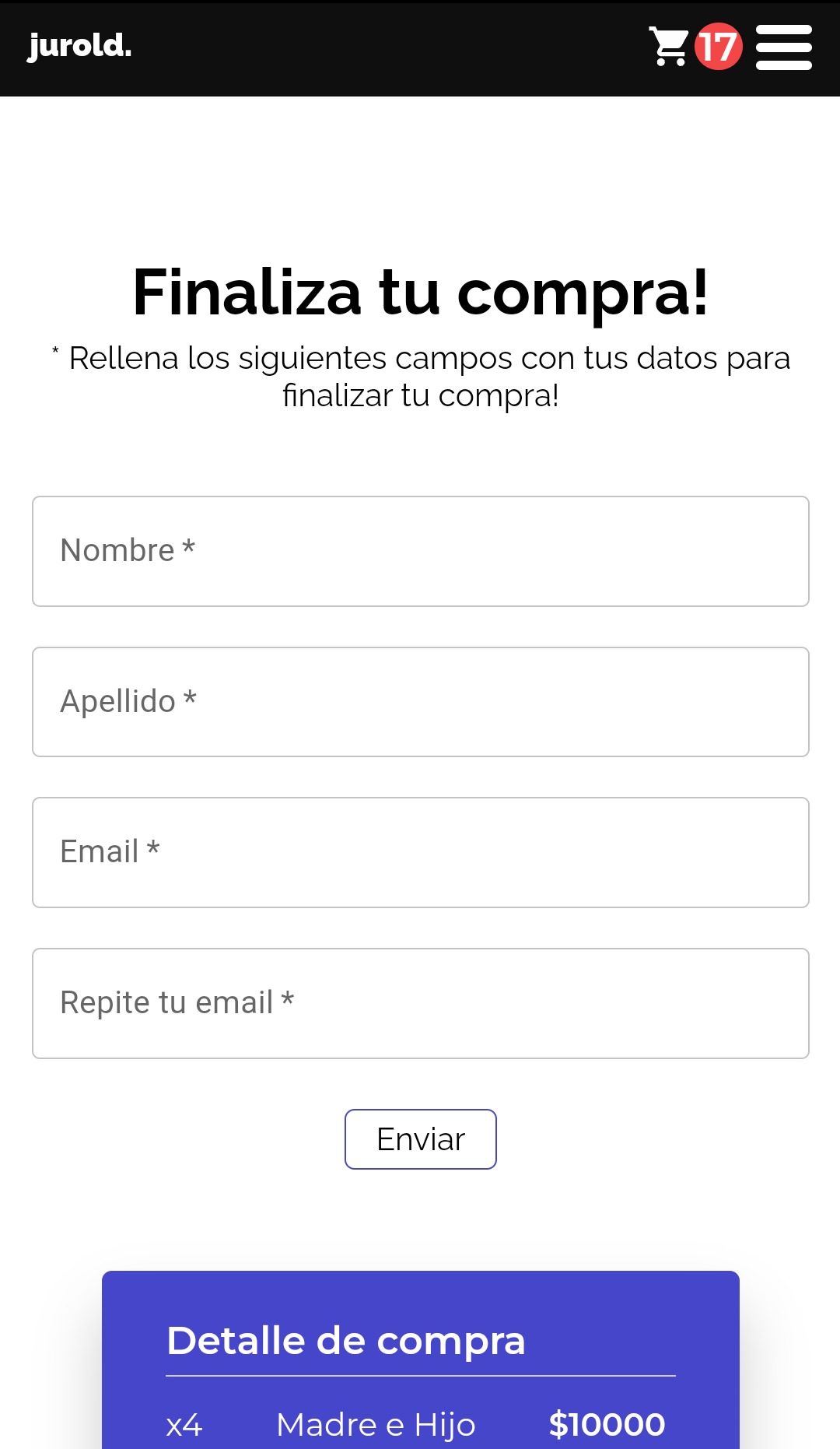The height and width of the screenshot is (1449, 840).
Task: Focus the Repite tu email field
Action: point(420,1003)
